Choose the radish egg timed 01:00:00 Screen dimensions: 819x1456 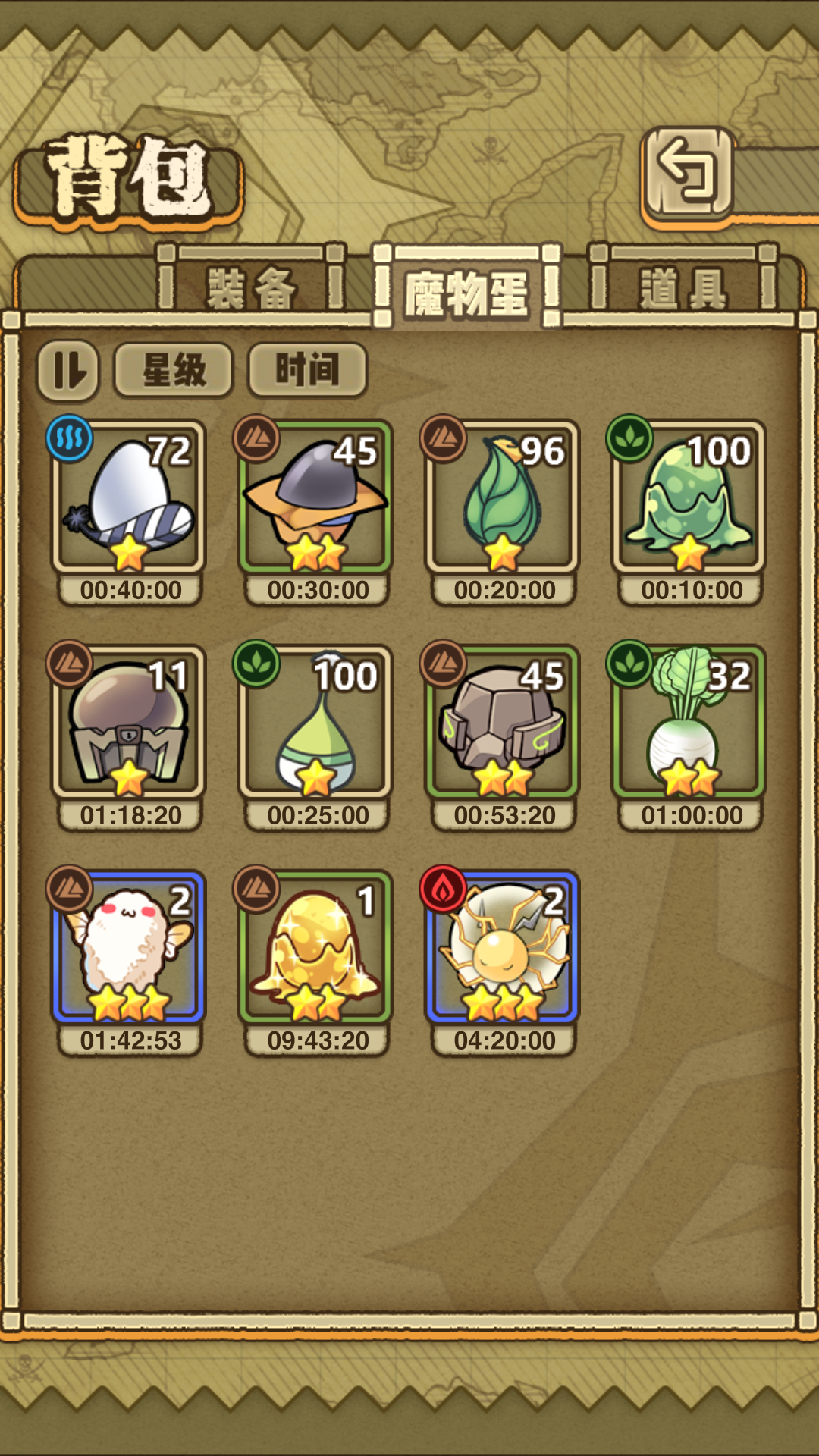pos(689,723)
